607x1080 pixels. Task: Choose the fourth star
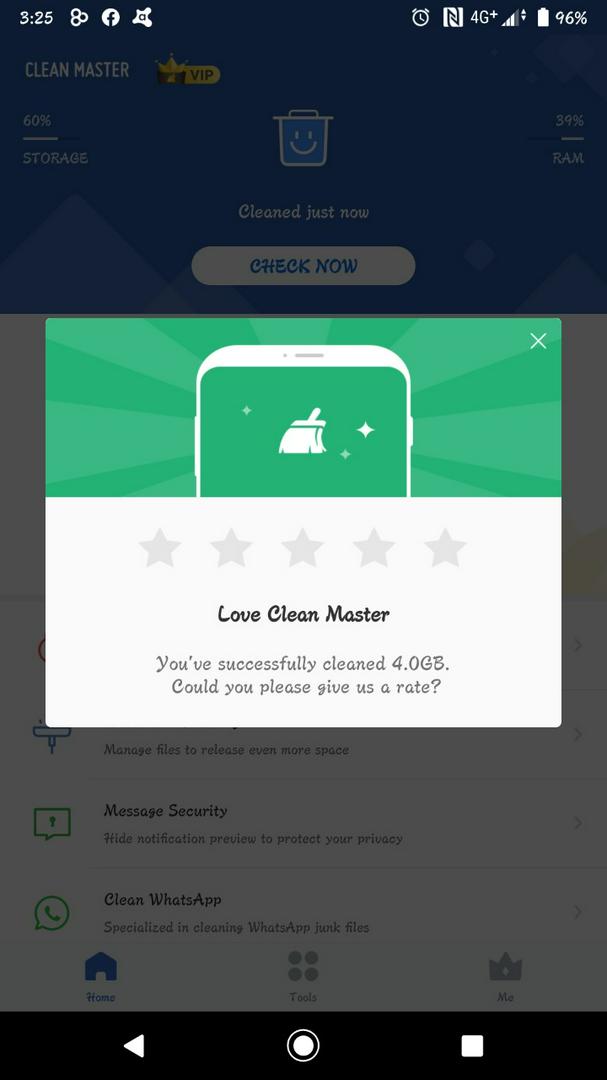[x=374, y=548]
